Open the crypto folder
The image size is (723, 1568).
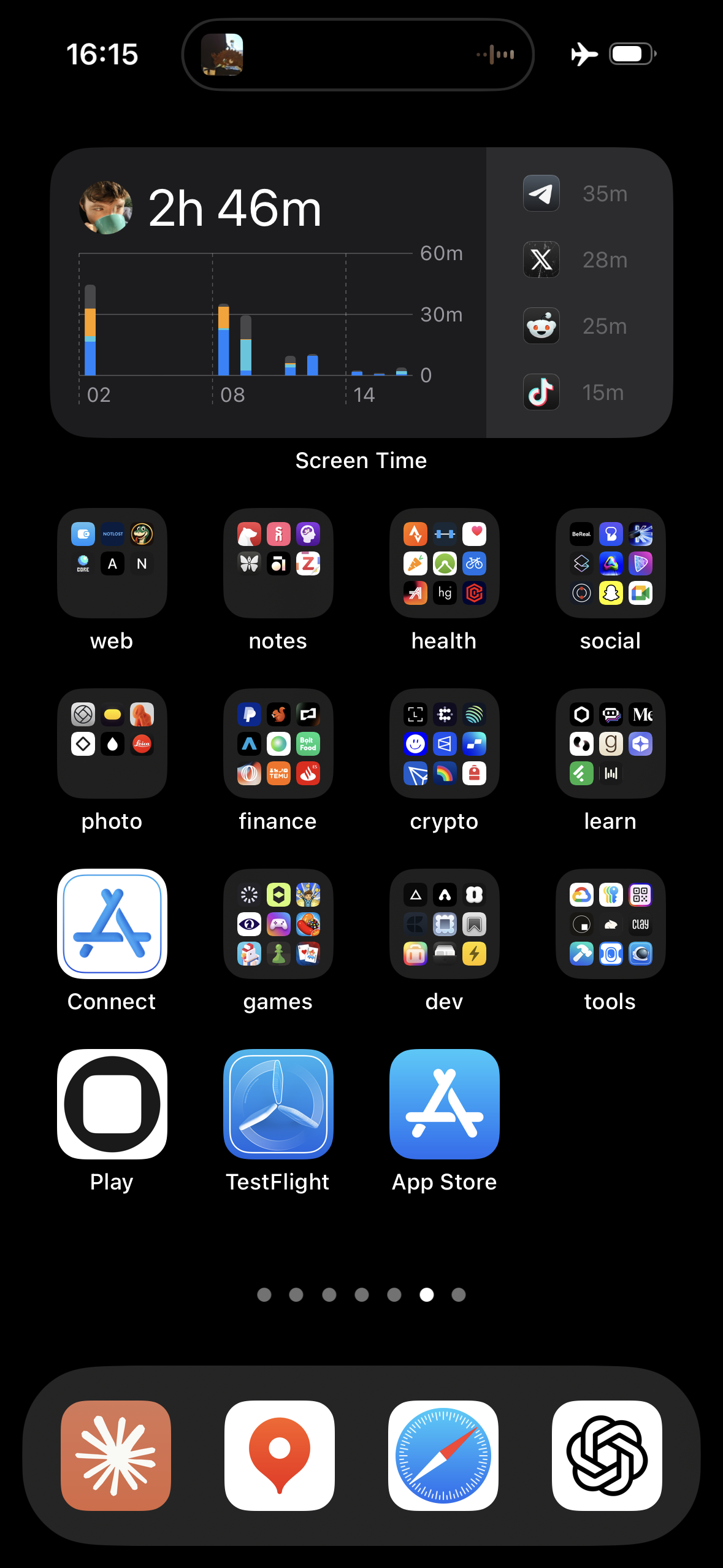pos(445,744)
